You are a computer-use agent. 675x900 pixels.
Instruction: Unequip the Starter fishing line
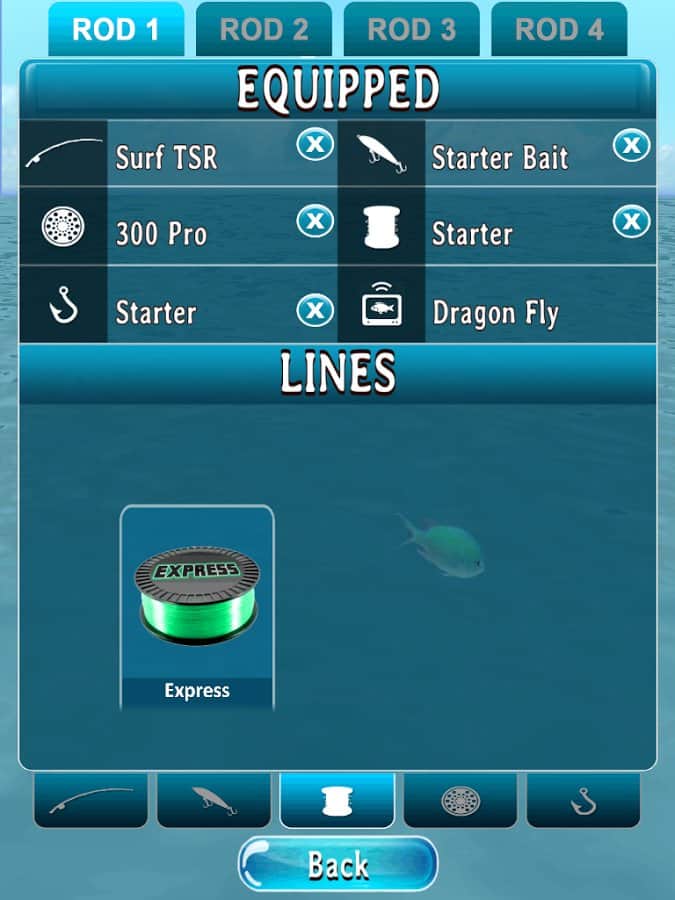(x=631, y=221)
